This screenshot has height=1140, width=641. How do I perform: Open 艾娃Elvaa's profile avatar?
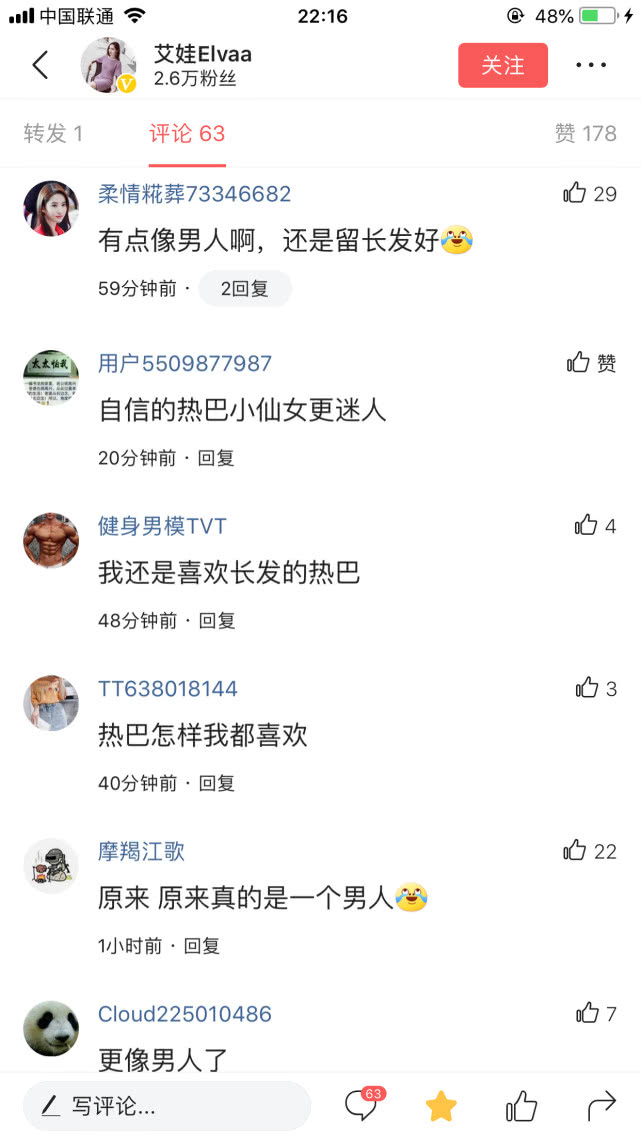pos(108,65)
